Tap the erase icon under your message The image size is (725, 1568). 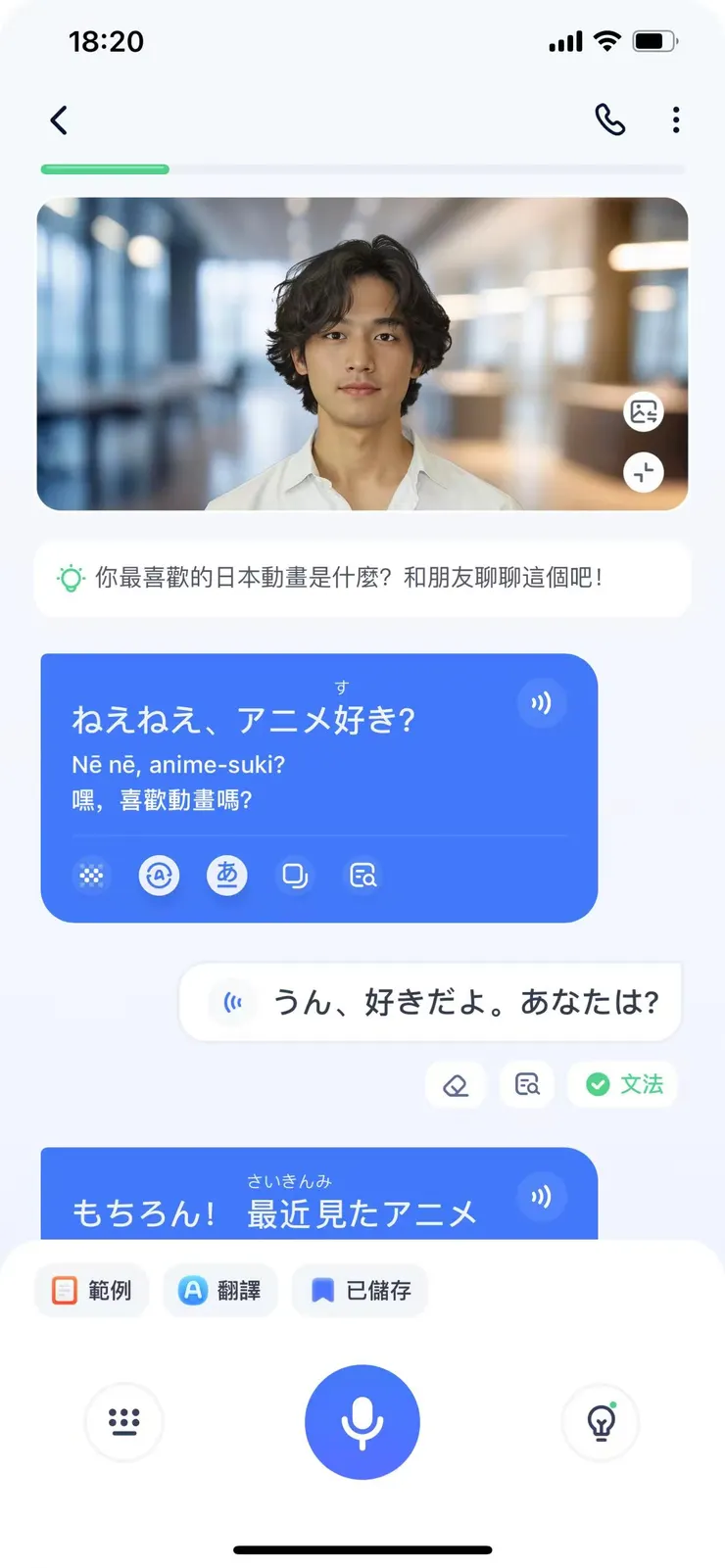coord(455,1084)
